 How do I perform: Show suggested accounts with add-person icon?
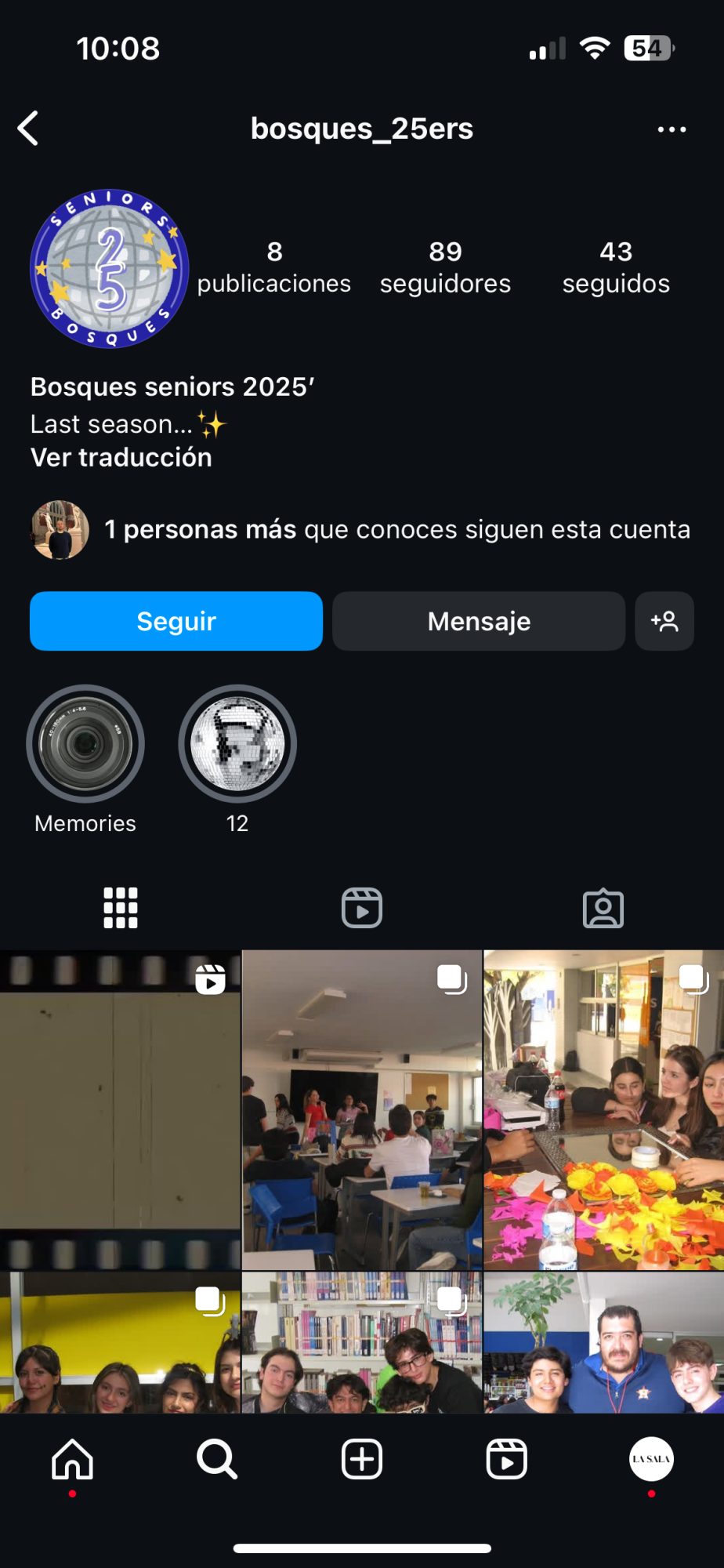click(x=664, y=621)
